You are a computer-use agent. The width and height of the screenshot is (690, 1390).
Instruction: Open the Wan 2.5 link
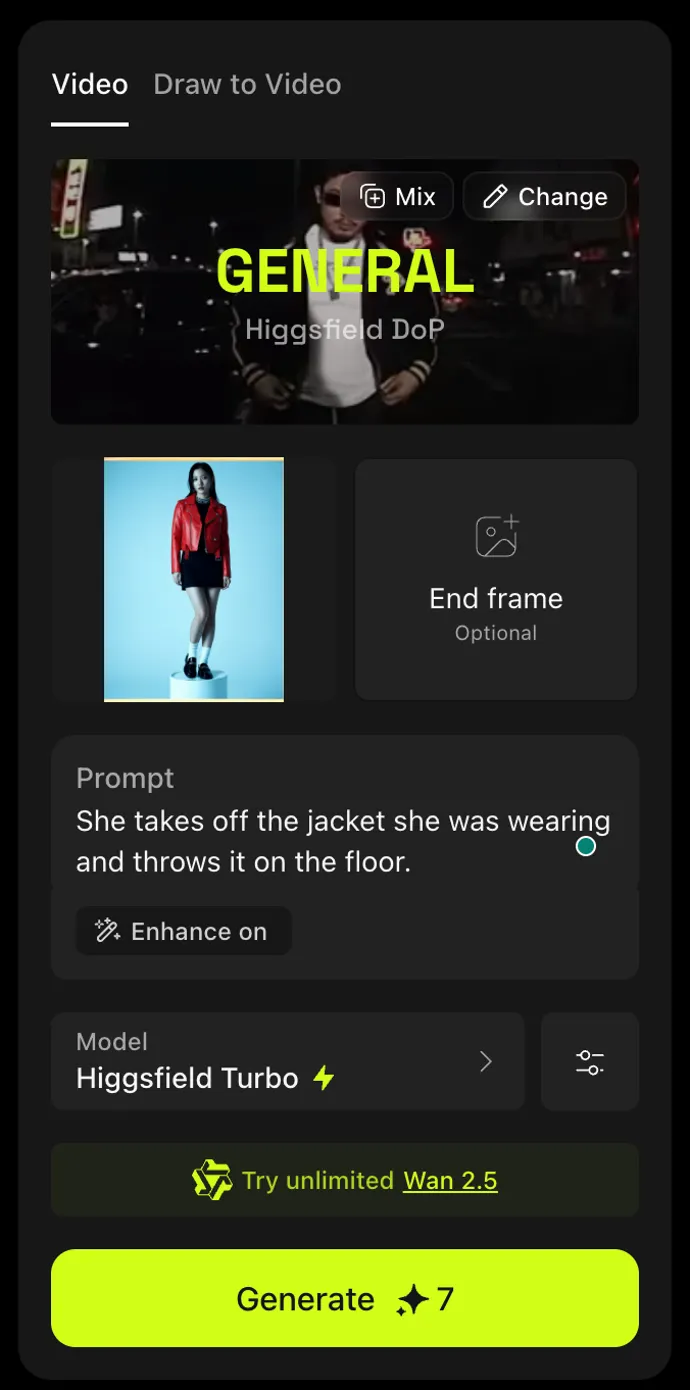[x=450, y=1181]
